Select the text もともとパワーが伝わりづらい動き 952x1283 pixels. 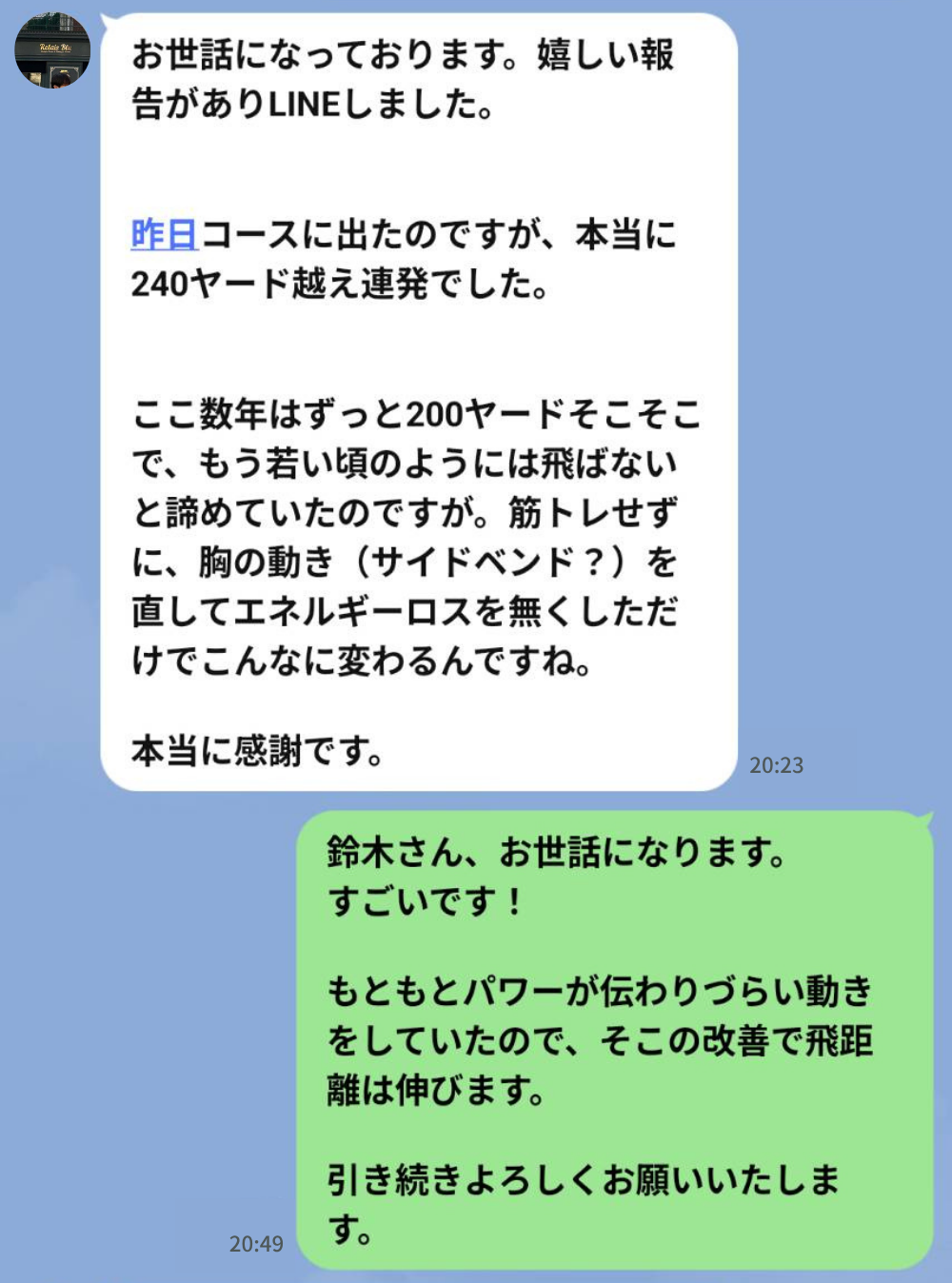coord(600,990)
